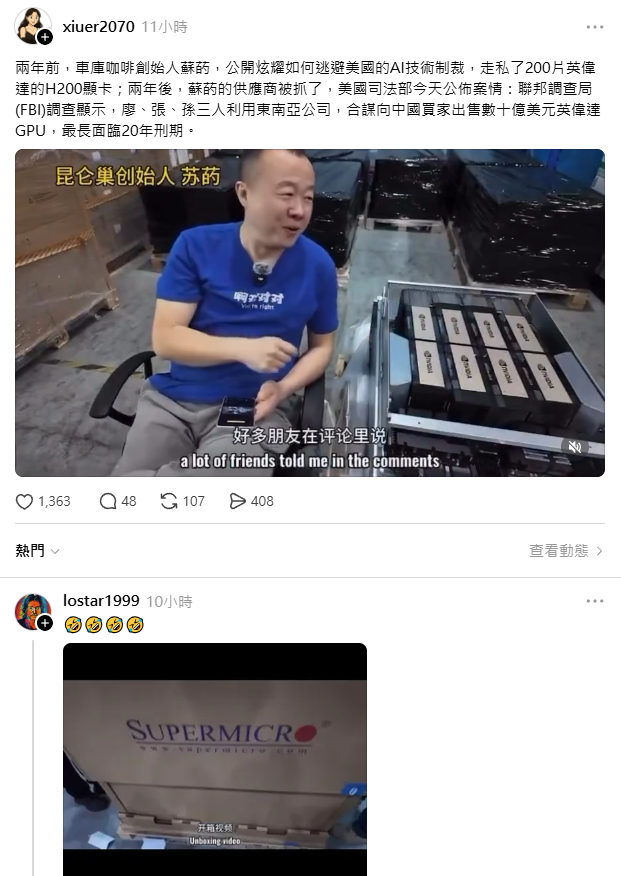Open more options on lostar1999's reply
Image resolution: width=621 pixels, height=876 pixels.
[x=595, y=602]
